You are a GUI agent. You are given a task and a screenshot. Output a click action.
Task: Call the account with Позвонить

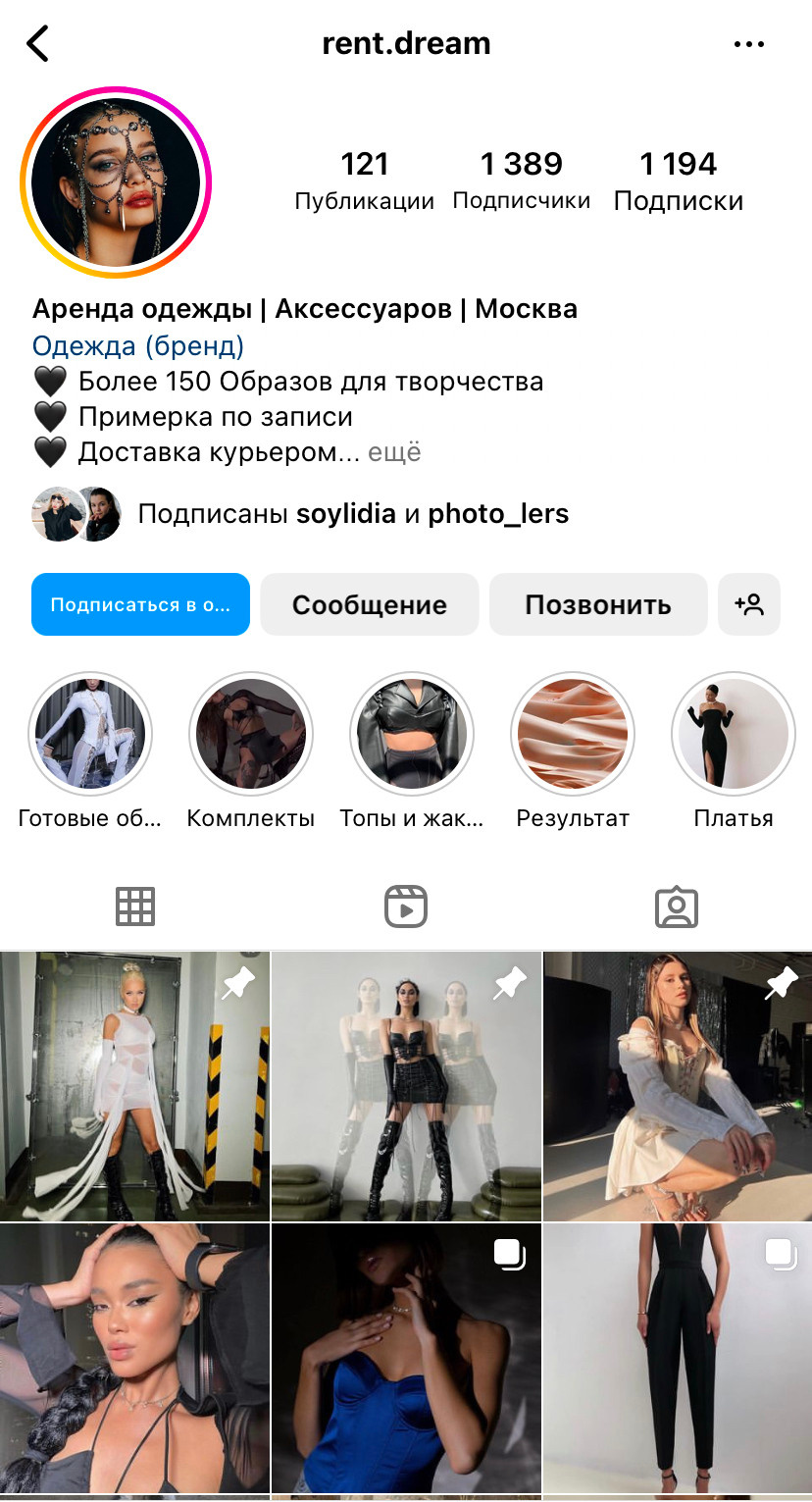click(597, 604)
